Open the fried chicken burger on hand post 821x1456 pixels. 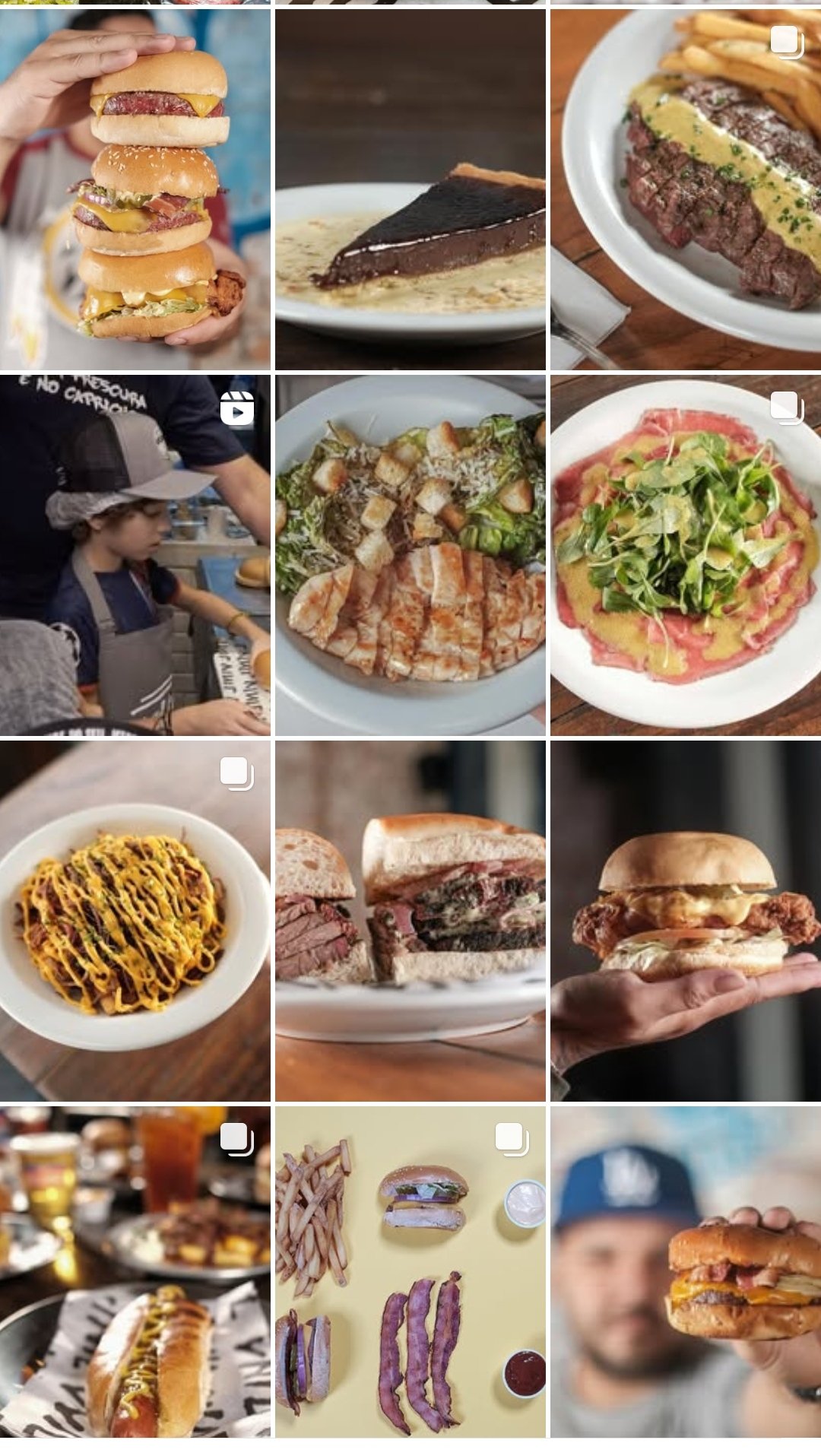pyautogui.click(x=686, y=921)
